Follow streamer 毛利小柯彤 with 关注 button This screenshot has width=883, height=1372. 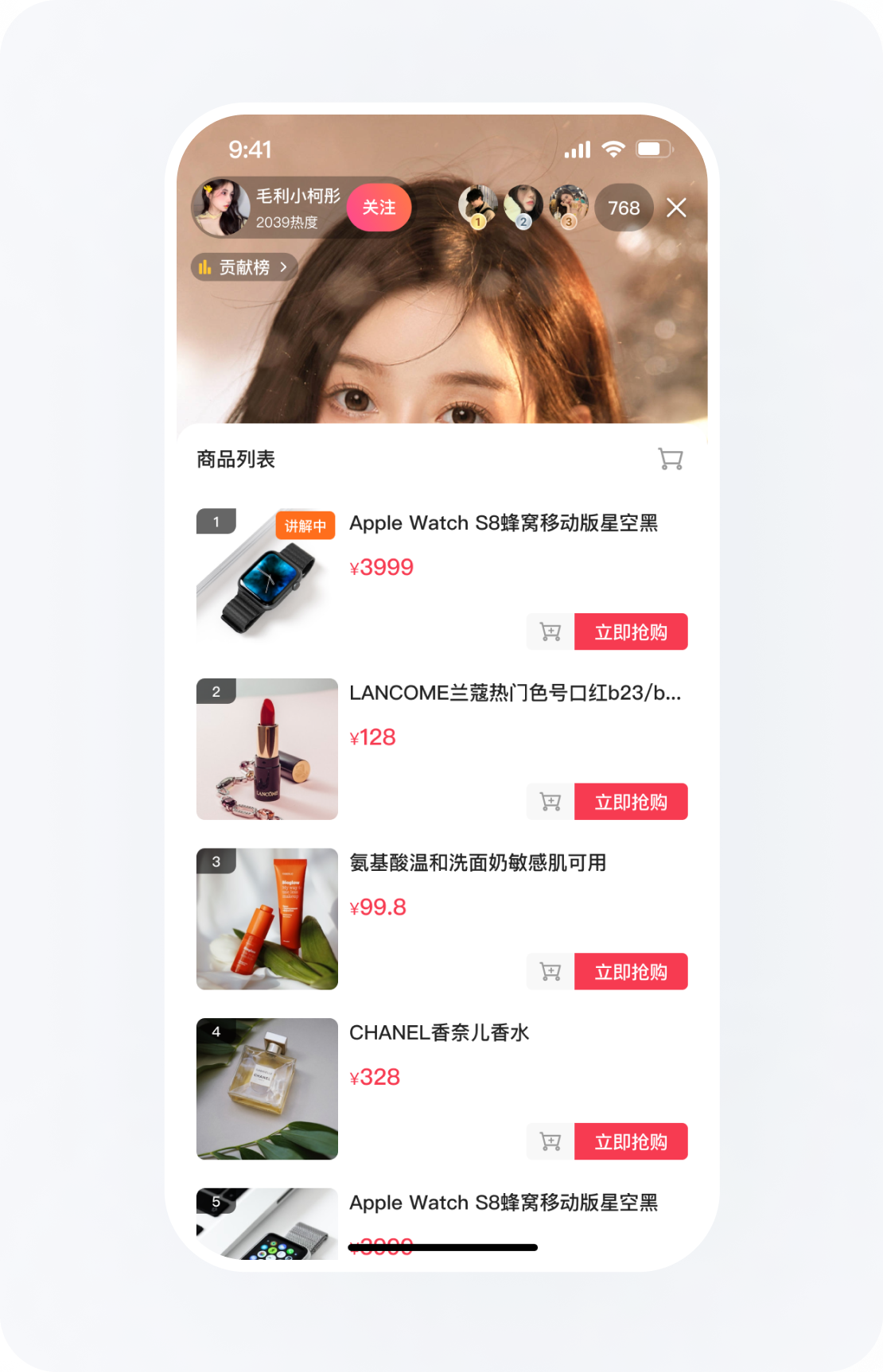click(379, 208)
